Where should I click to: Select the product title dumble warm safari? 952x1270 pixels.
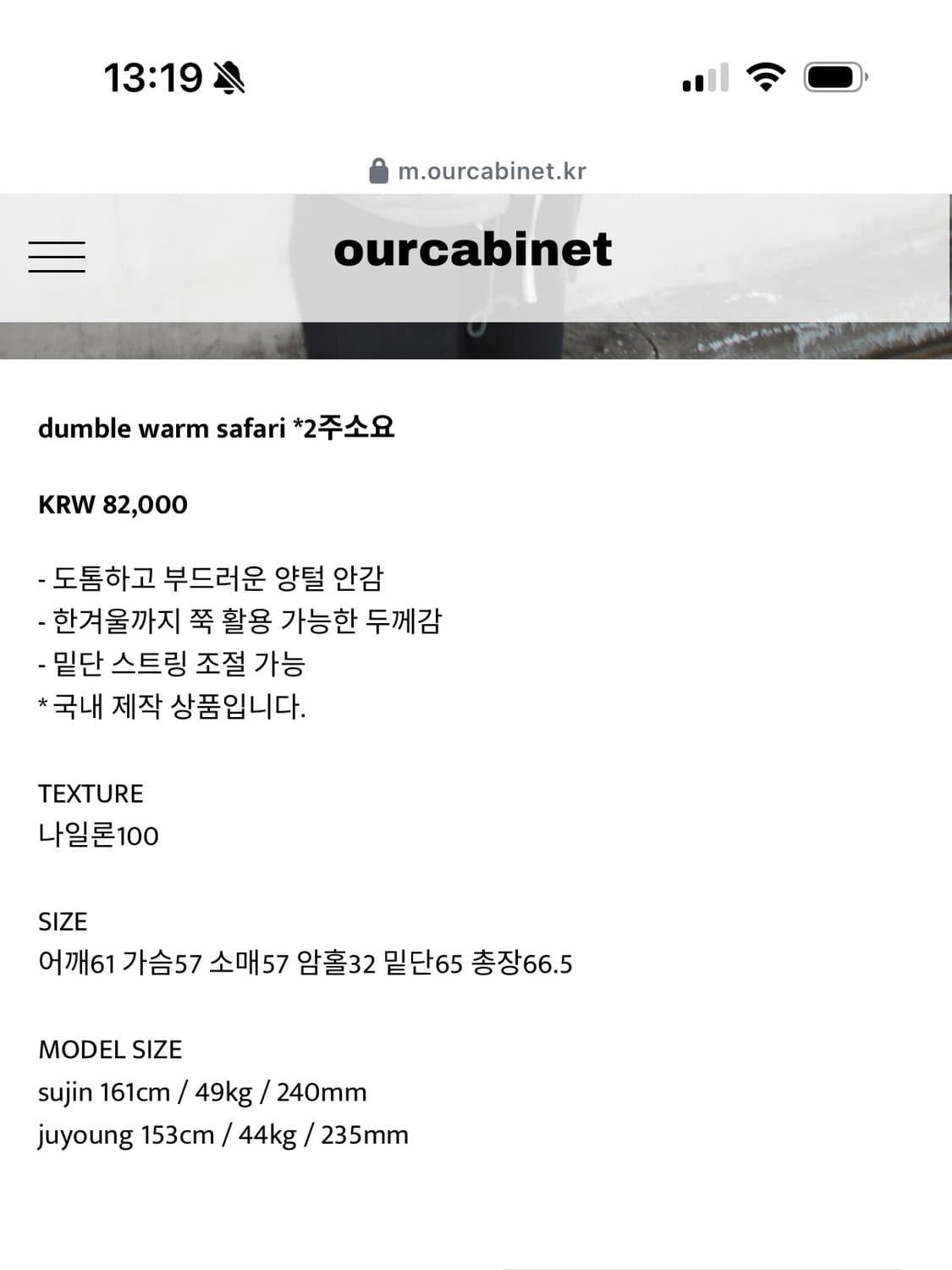[x=161, y=429]
